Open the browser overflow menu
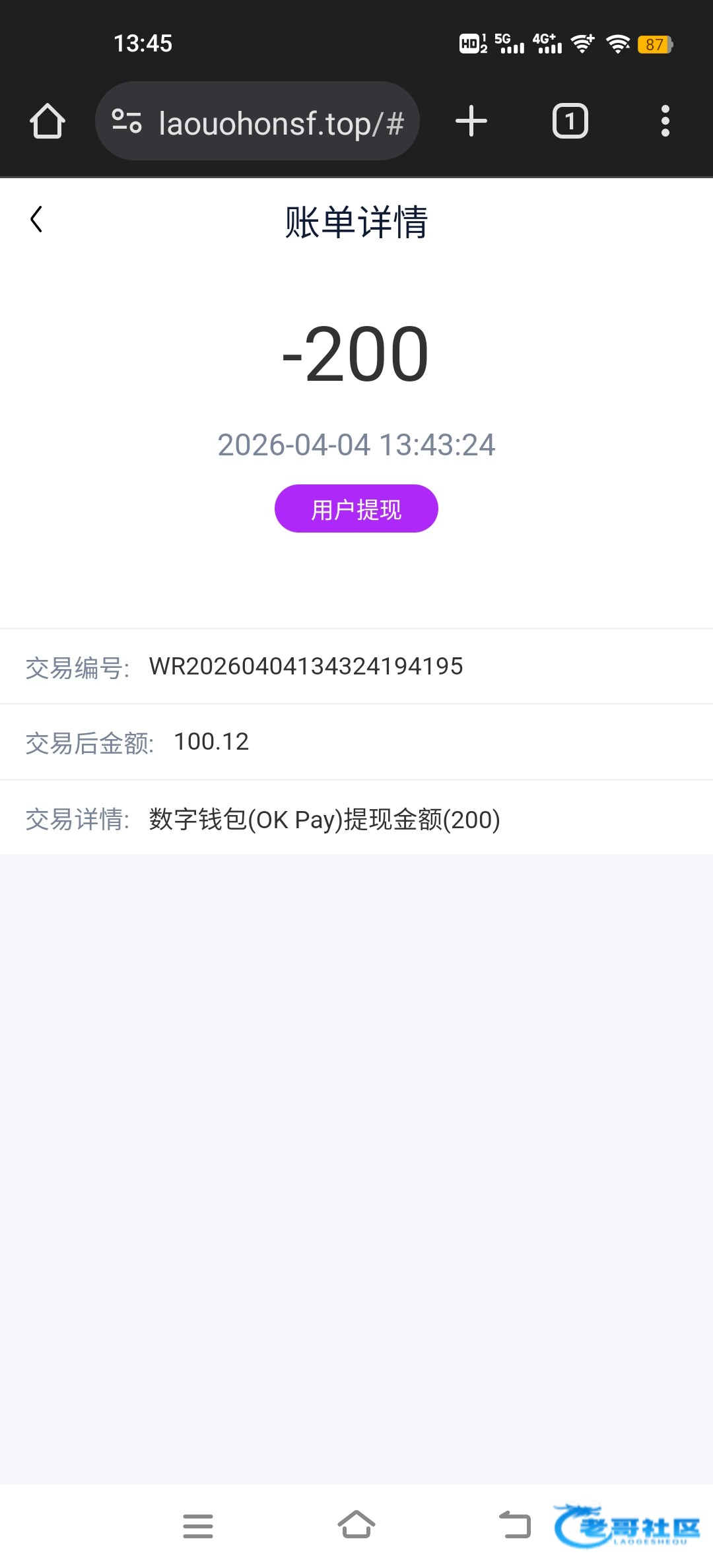 pyautogui.click(x=665, y=121)
